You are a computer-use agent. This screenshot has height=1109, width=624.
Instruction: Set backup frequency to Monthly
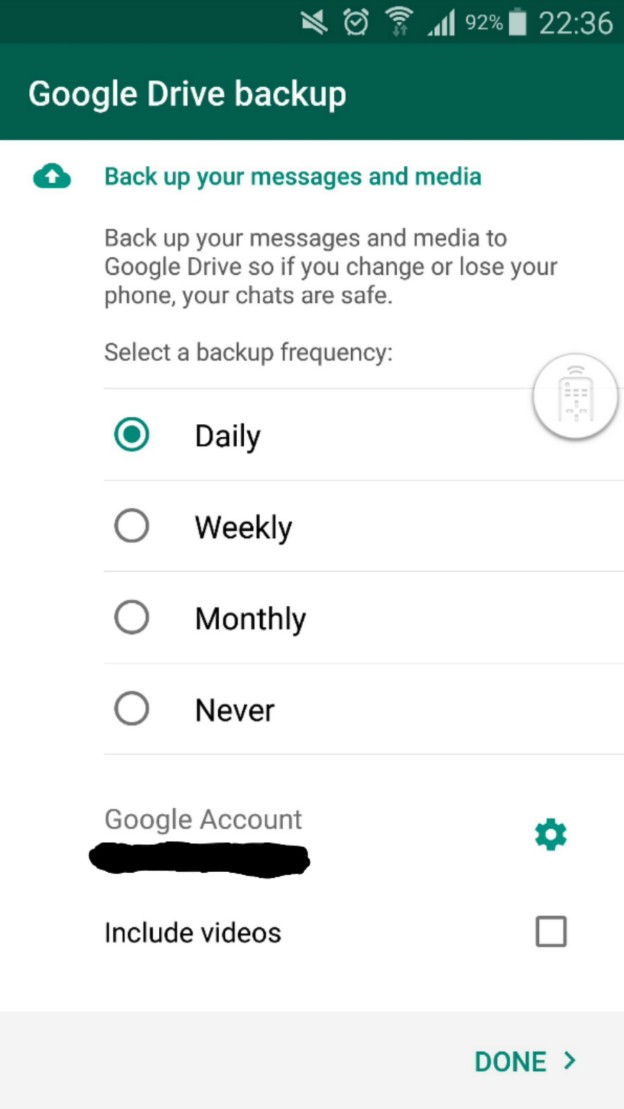point(132,618)
